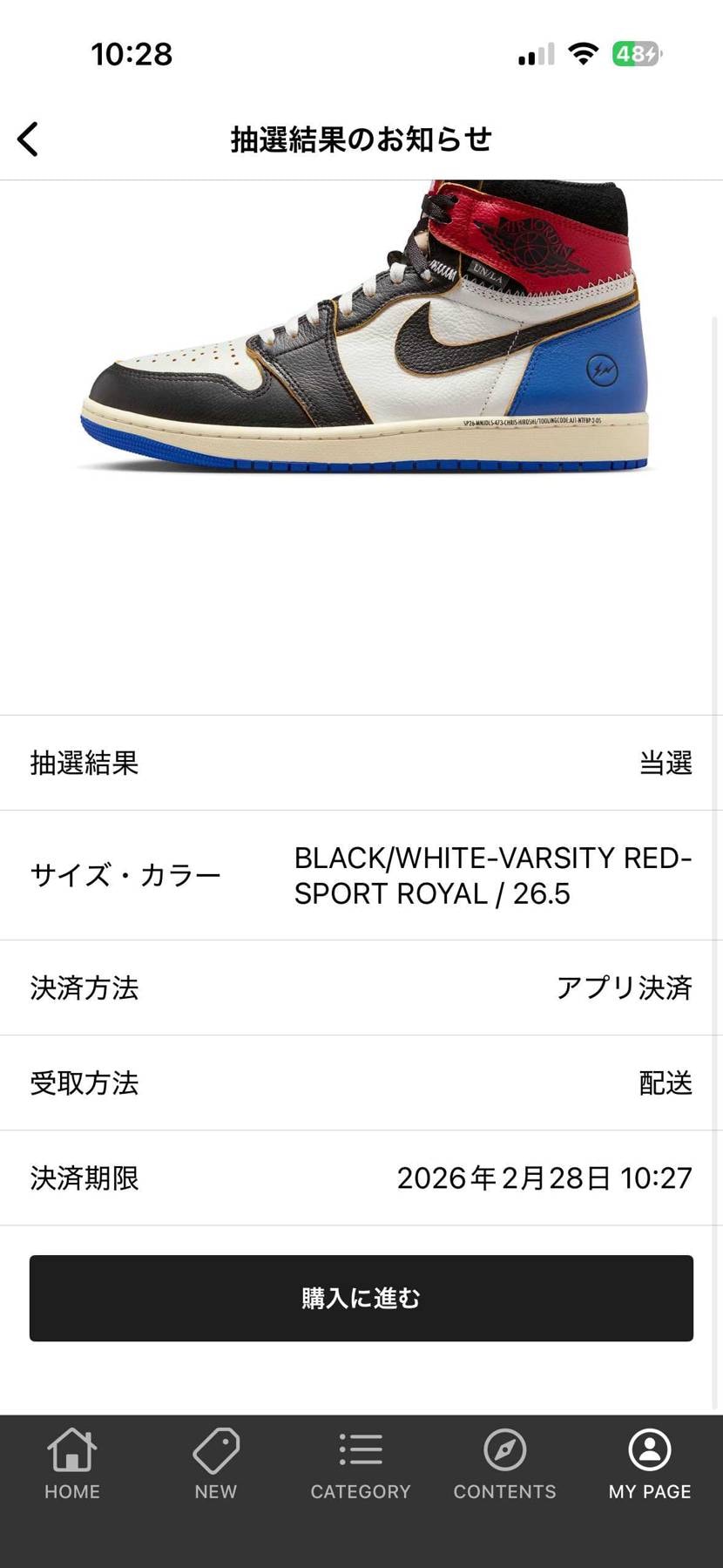The height and width of the screenshot is (1568, 723).
Task: Check the Wi-Fi icon in status bar
Action: click(x=584, y=52)
